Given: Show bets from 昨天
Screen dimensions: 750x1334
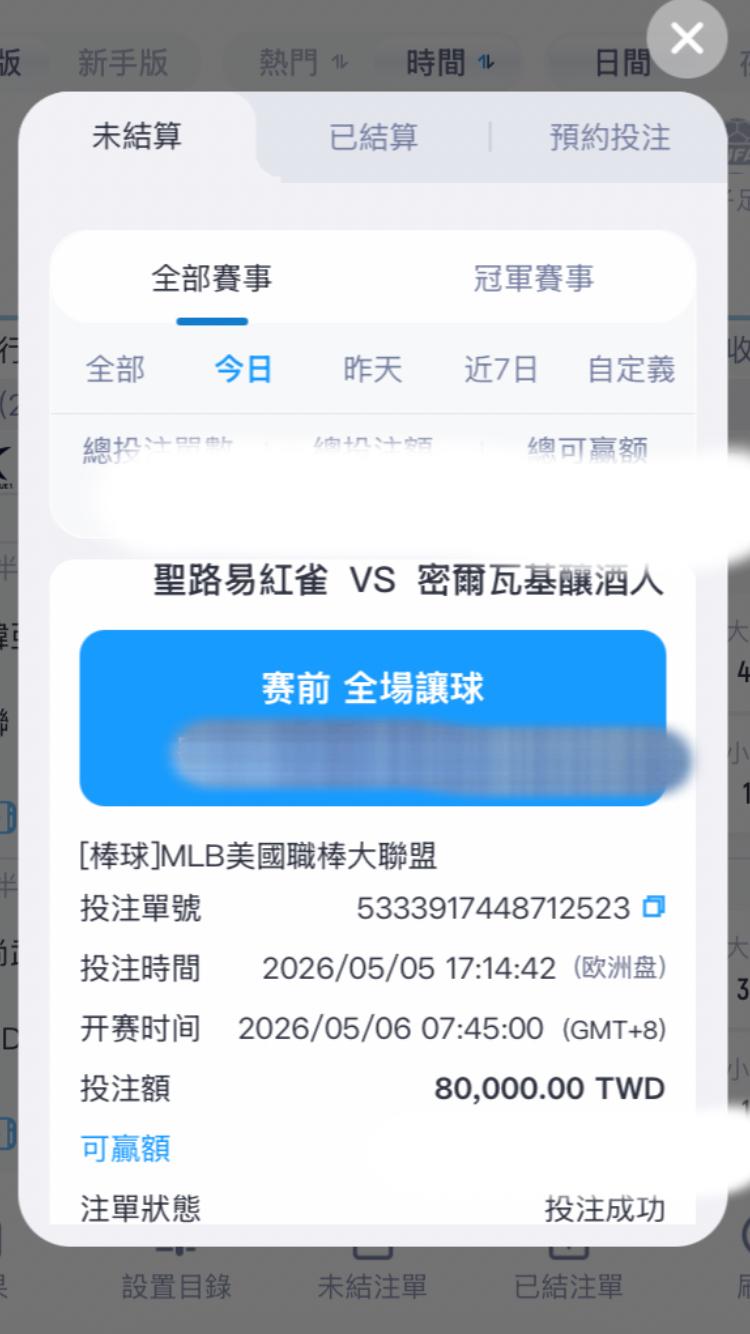Looking at the screenshot, I should [372, 369].
